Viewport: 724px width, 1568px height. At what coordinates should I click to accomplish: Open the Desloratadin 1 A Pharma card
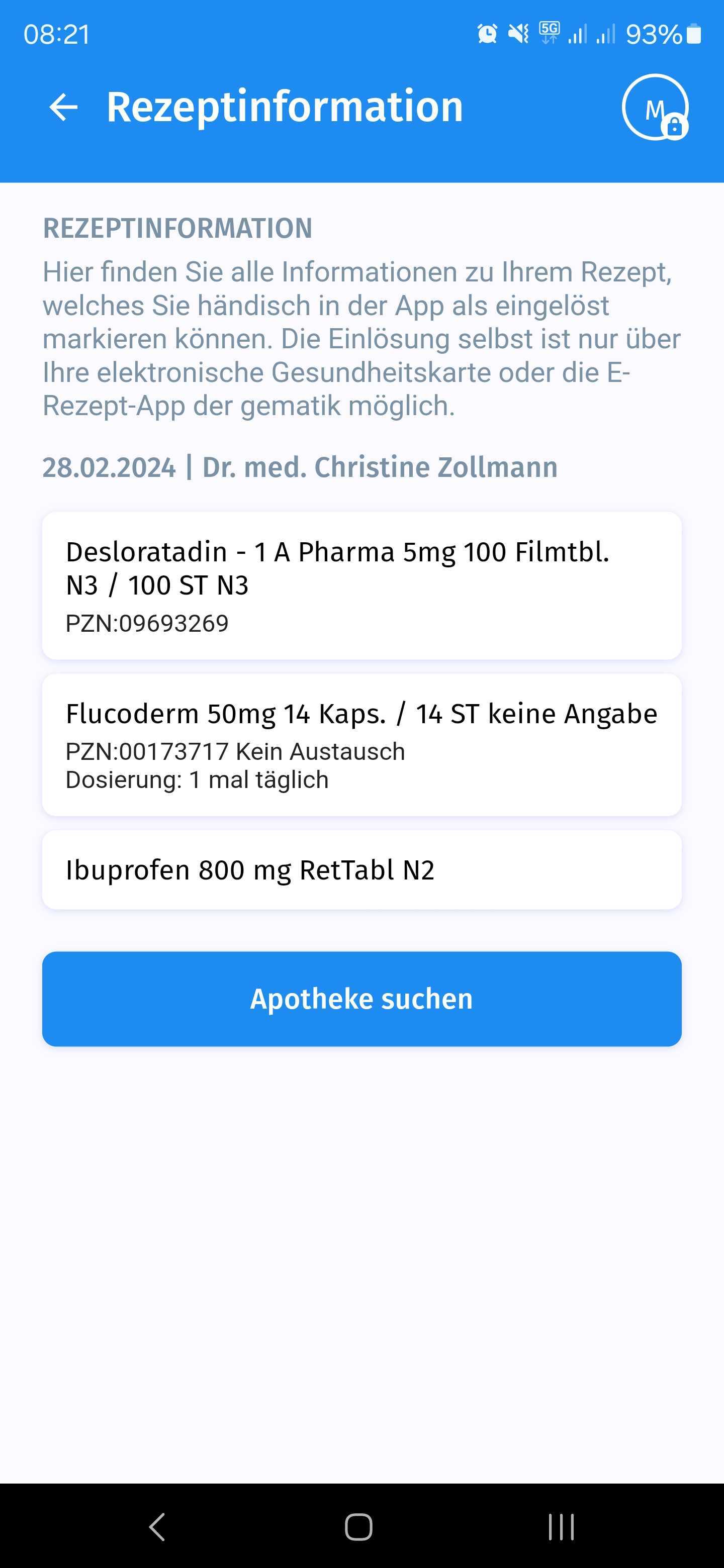pos(361,585)
